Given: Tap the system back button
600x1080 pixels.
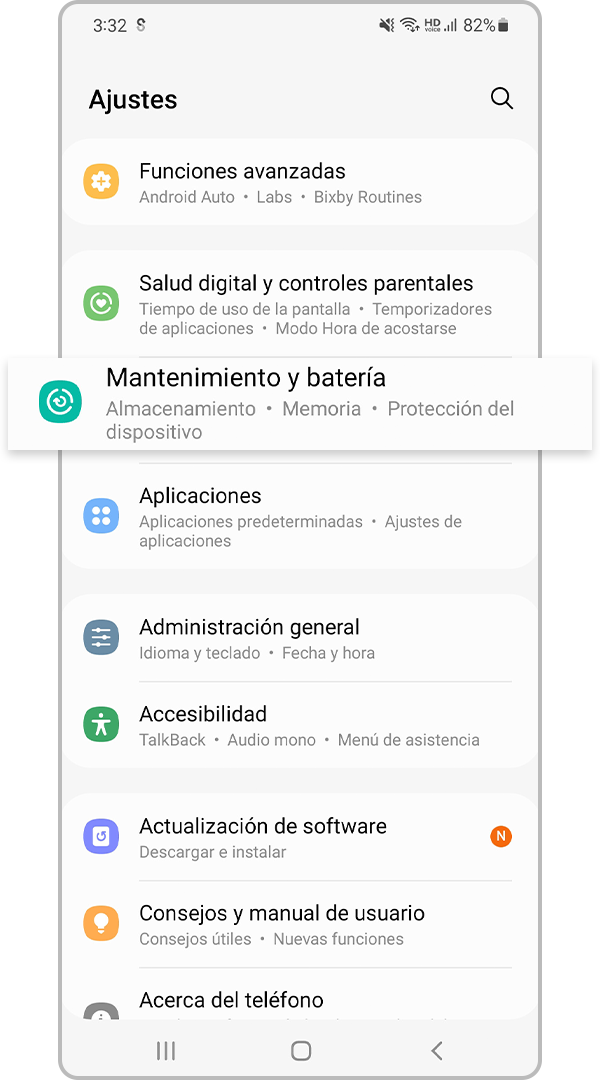Looking at the screenshot, I should 436,1050.
